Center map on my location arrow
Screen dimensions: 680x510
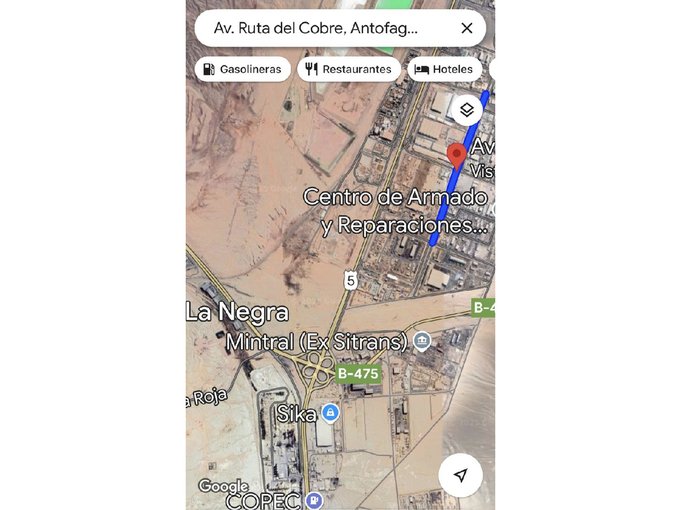pyautogui.click(x=460, y=476)
